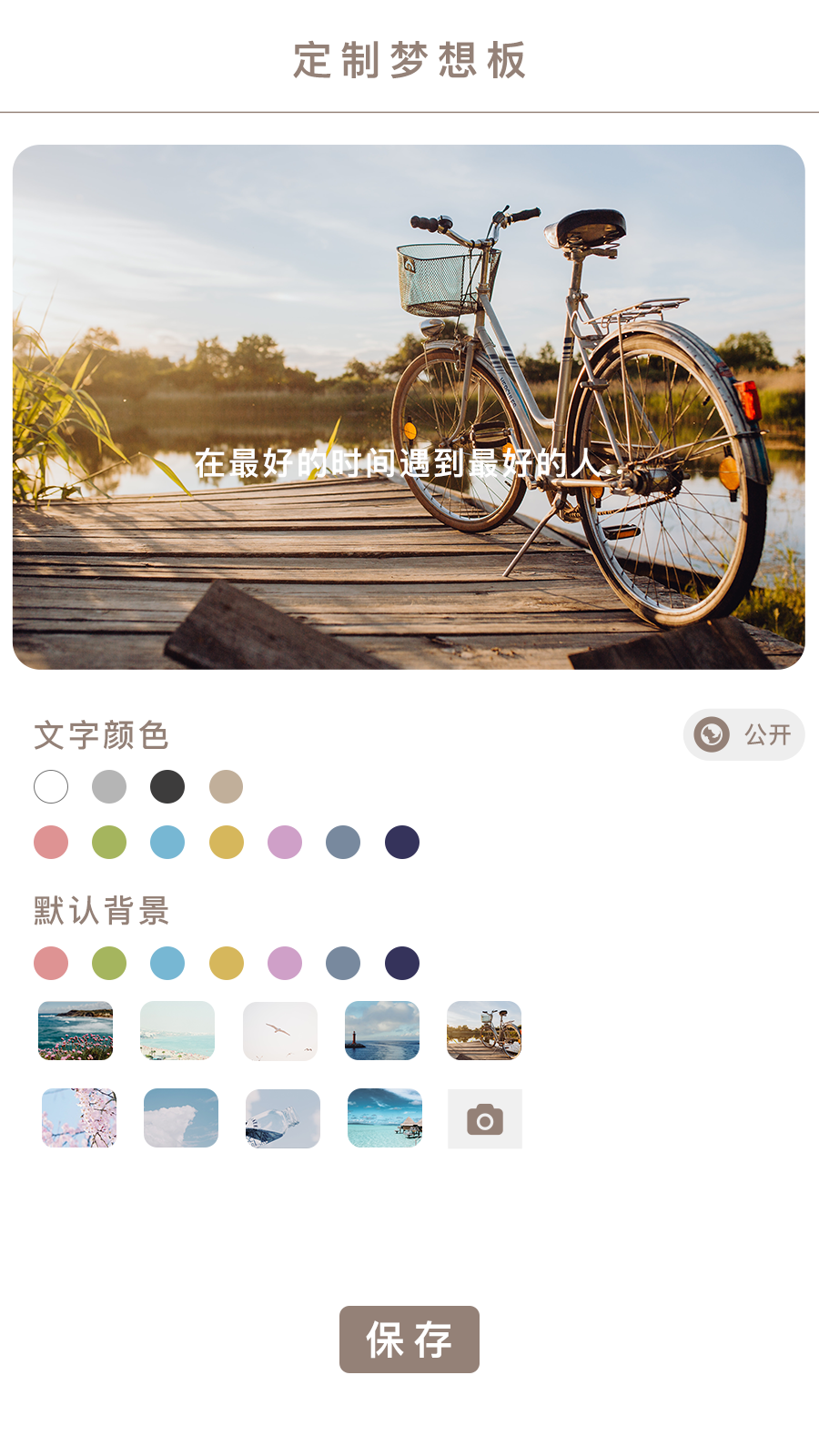The height and width of the screenshot is (1456, 819).
Task: Set text color to navy blue
Action: pyautogui.click(x=401, y=843)
